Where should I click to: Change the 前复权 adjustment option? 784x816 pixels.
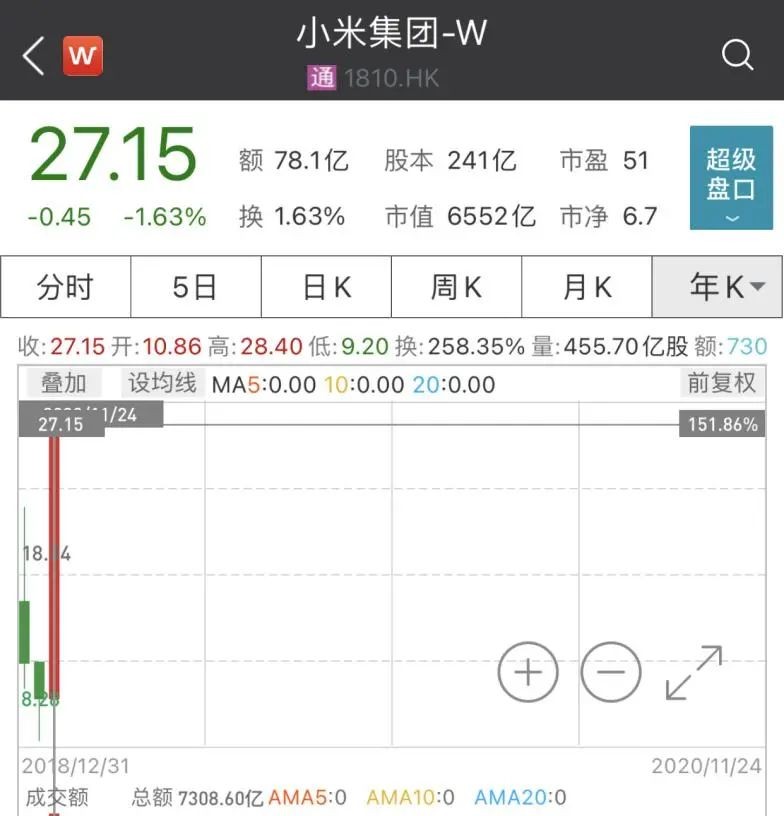(720, 383)
